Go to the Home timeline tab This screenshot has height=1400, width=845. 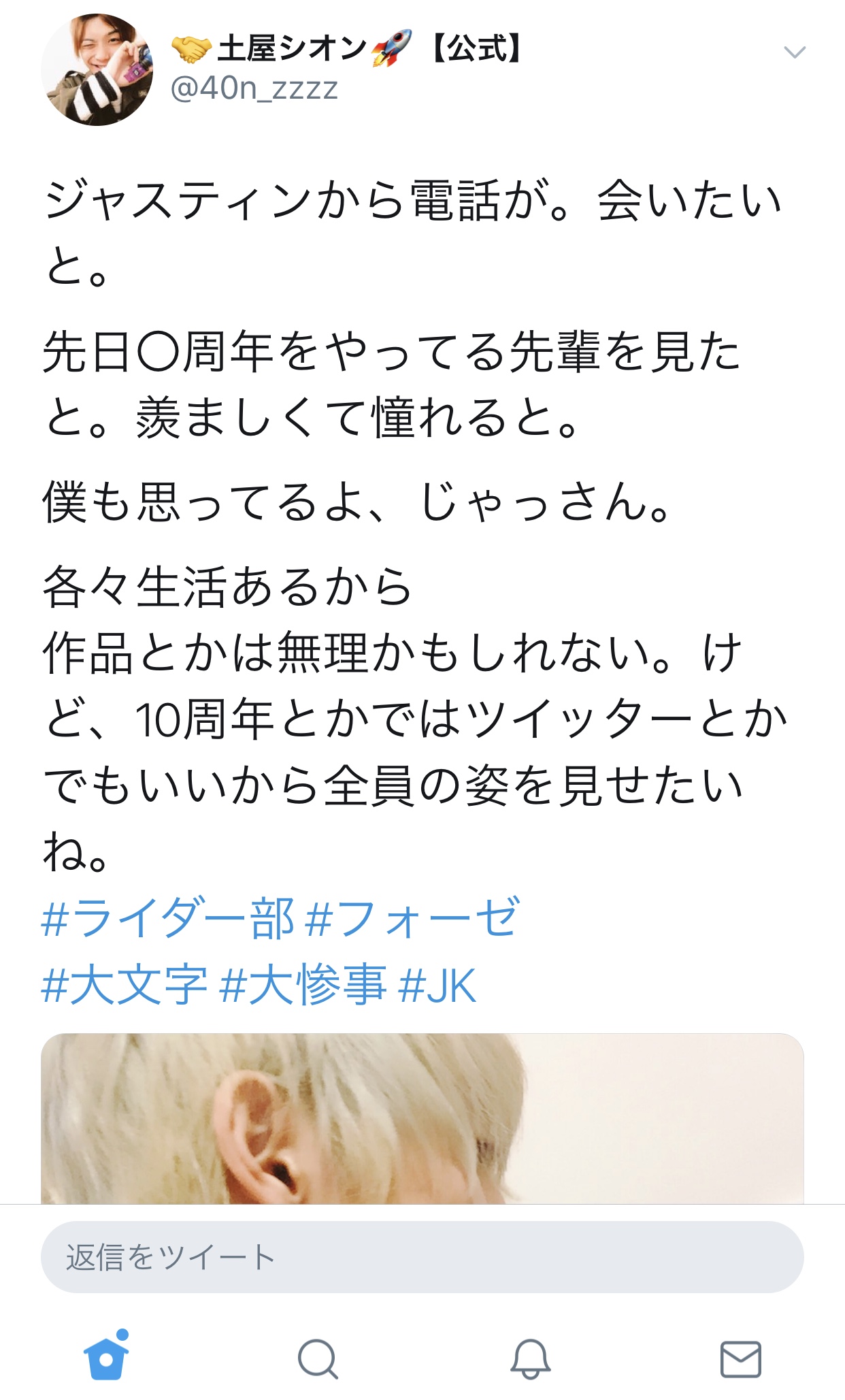[x=106, y=1358]
